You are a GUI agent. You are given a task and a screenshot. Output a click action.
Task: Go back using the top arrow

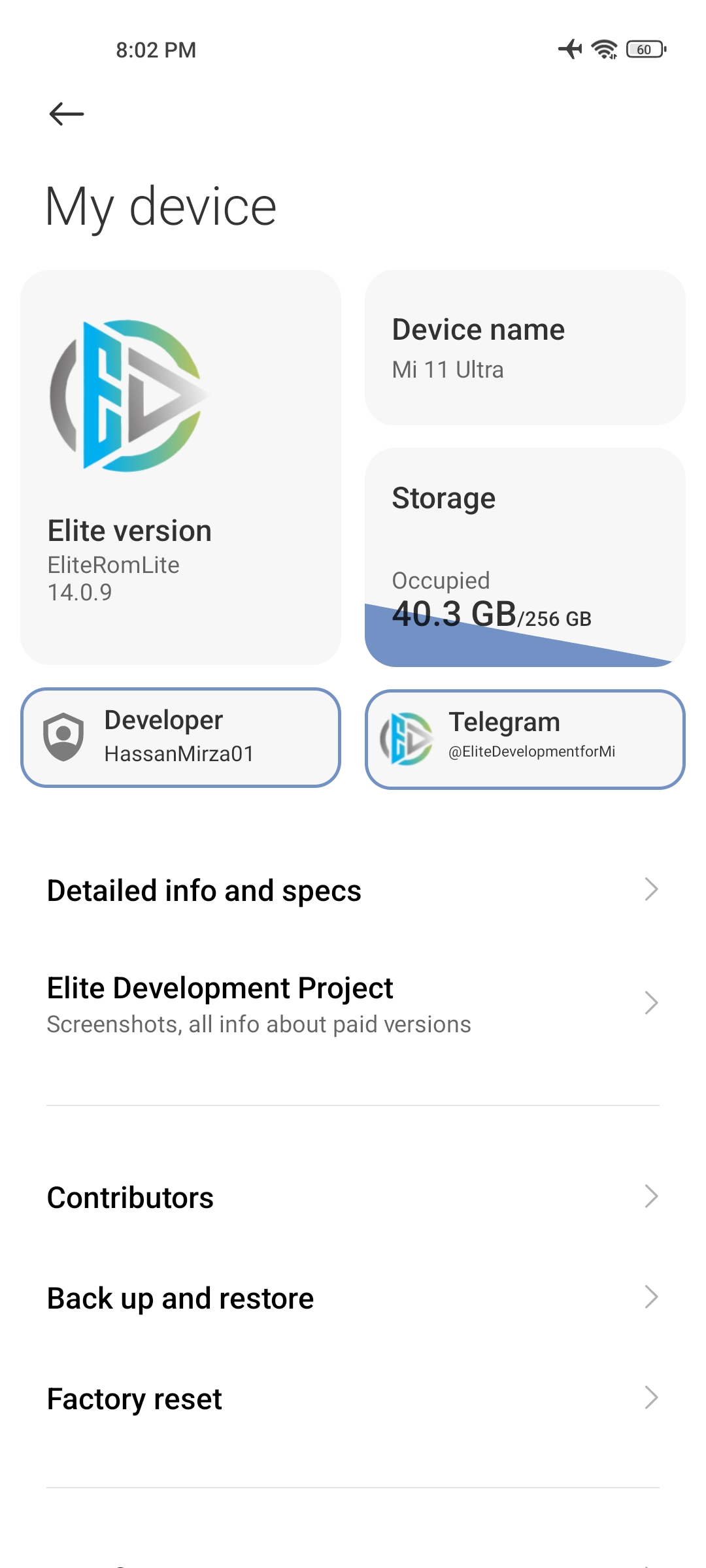click(67, 114)
